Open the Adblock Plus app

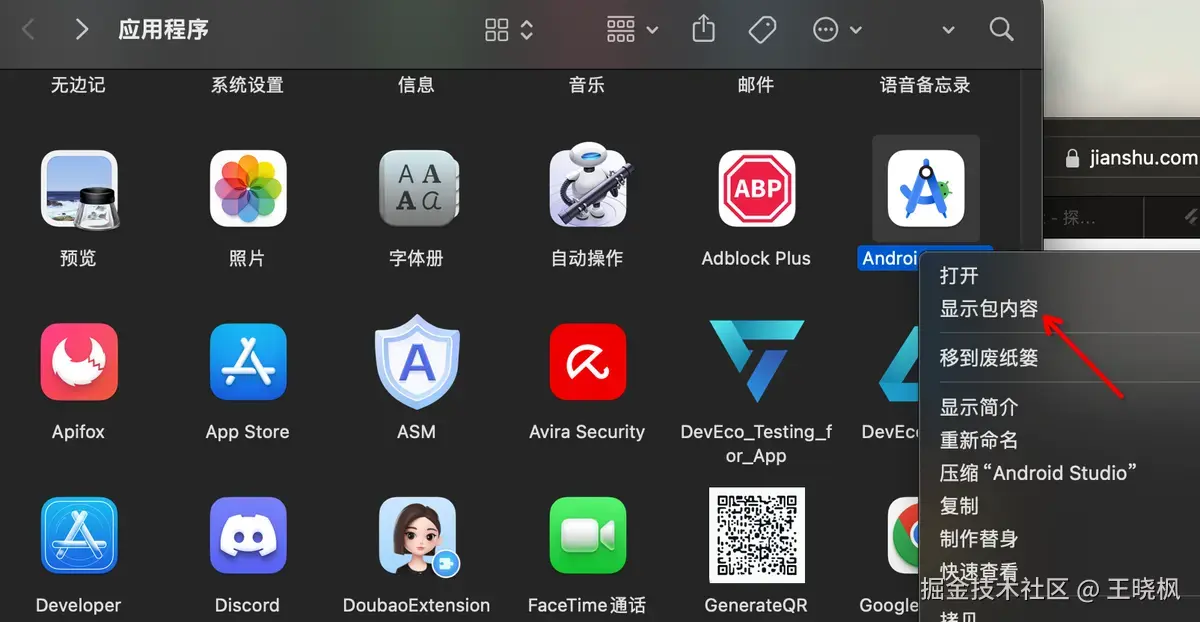(757, 189)
